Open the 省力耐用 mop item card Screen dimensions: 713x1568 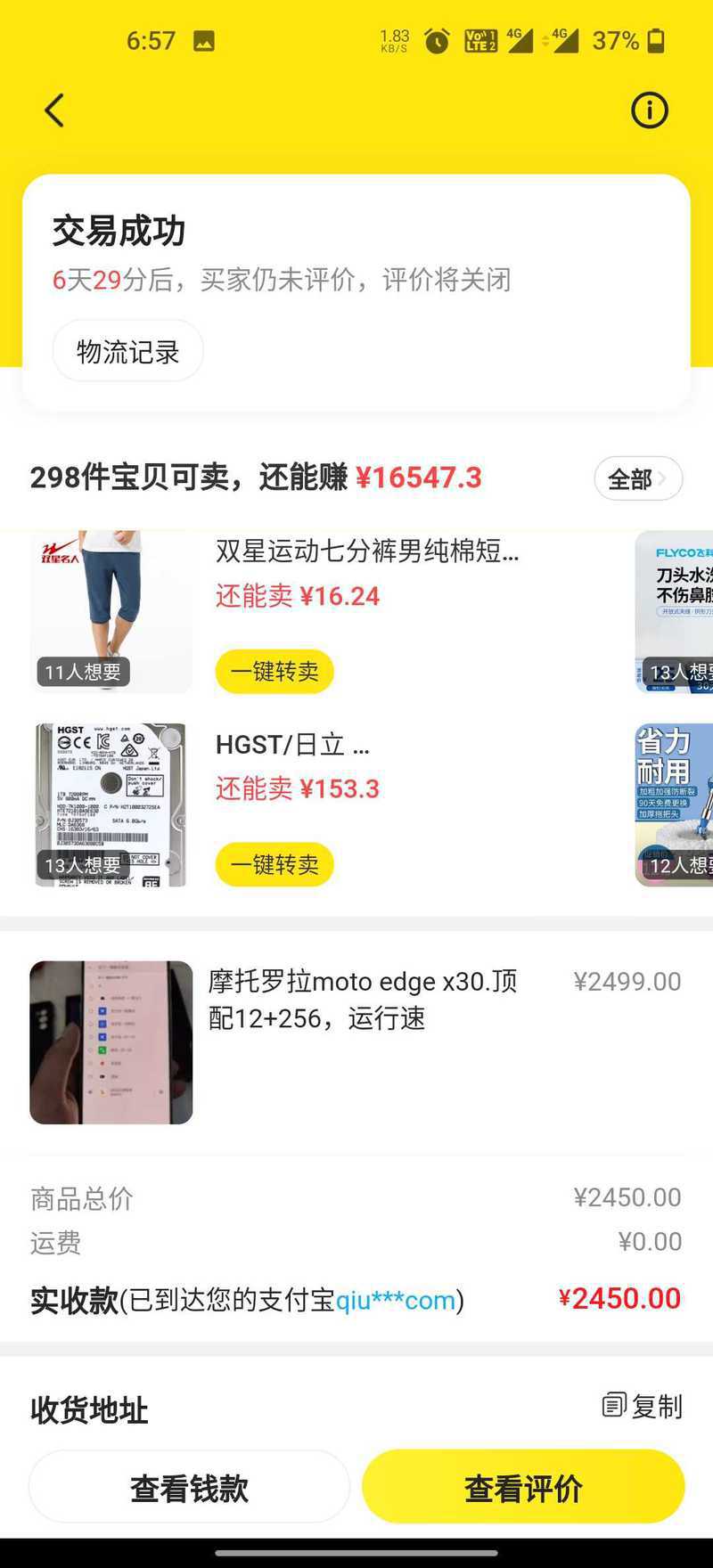(x=676, y=804)
